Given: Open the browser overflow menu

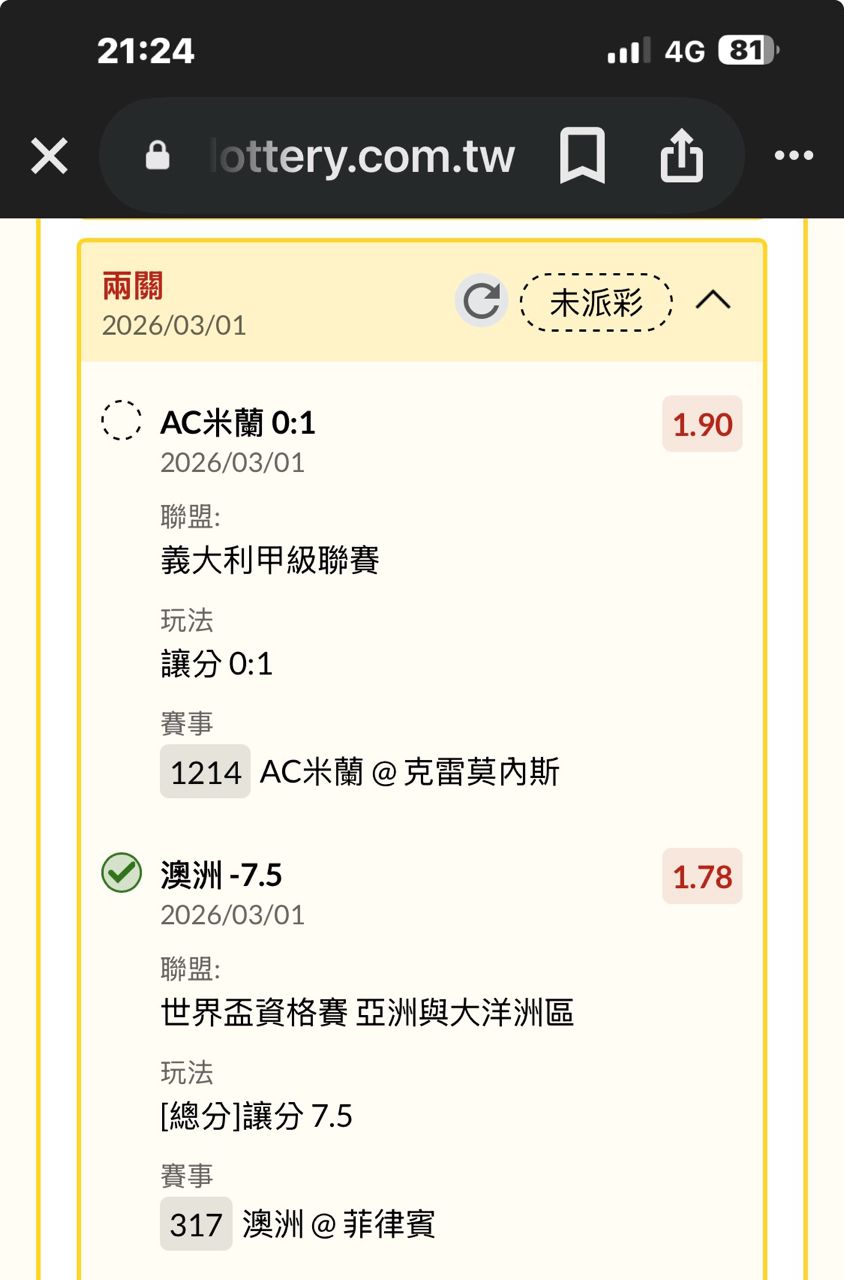Looking at the screenshot, I should (x=794, y=156).
